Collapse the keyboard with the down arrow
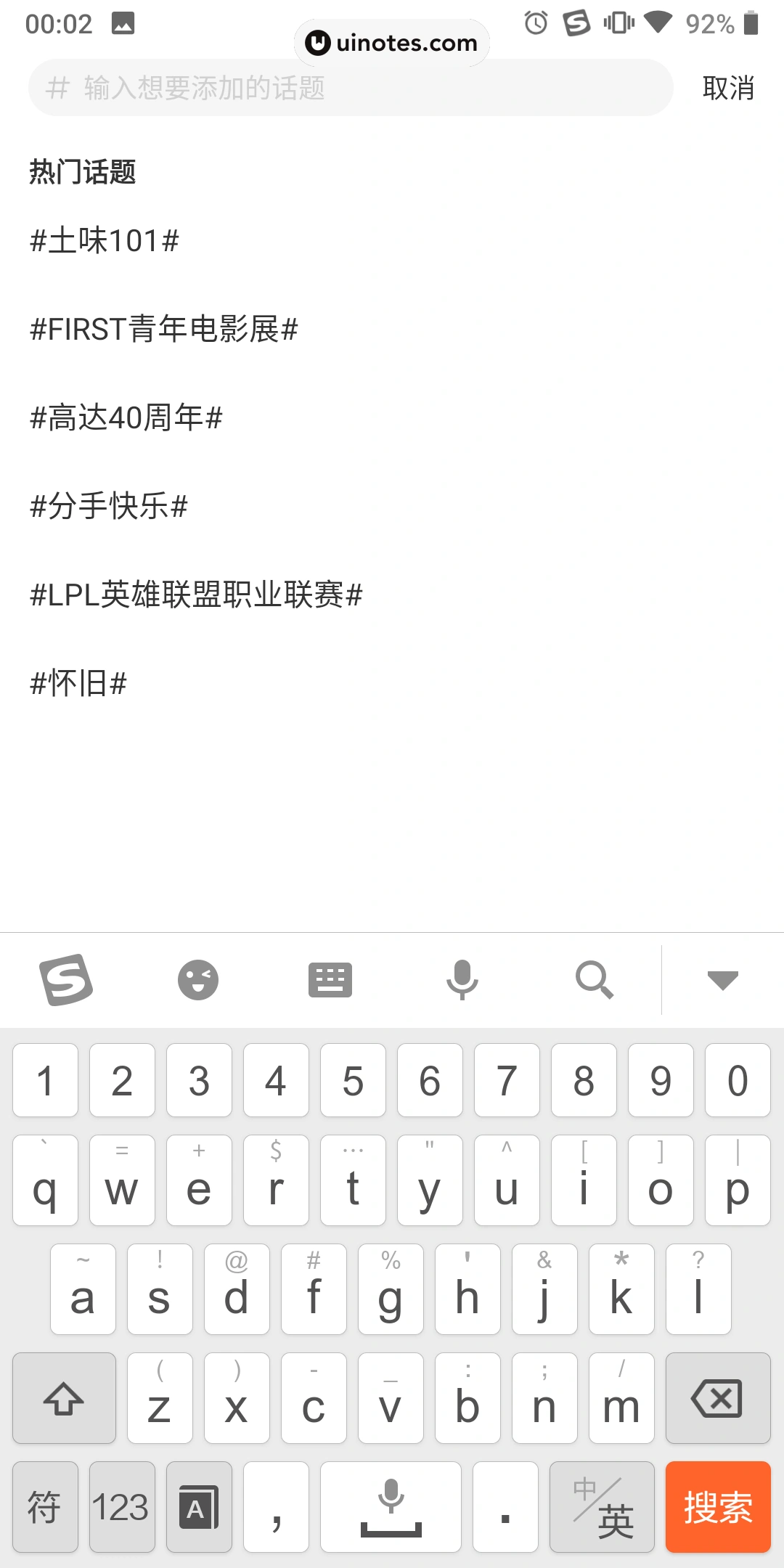The height and width of the screenshot is (1568, 784). coord(723,980)
